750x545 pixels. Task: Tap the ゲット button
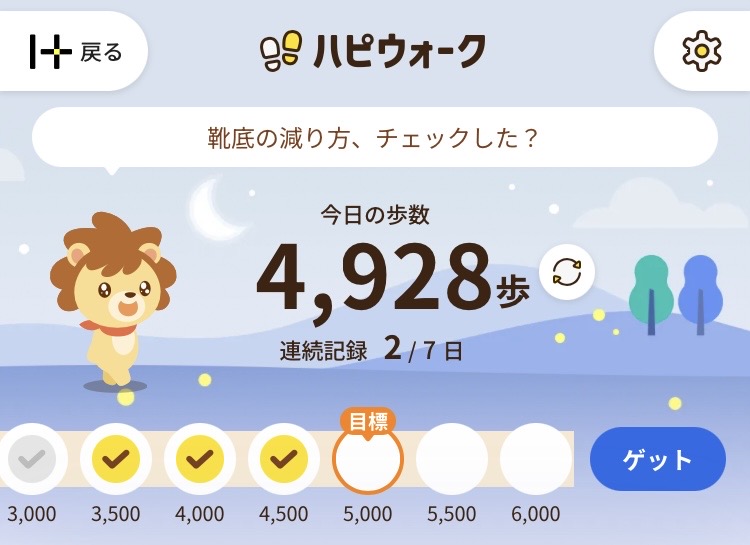tap(657, 460)
